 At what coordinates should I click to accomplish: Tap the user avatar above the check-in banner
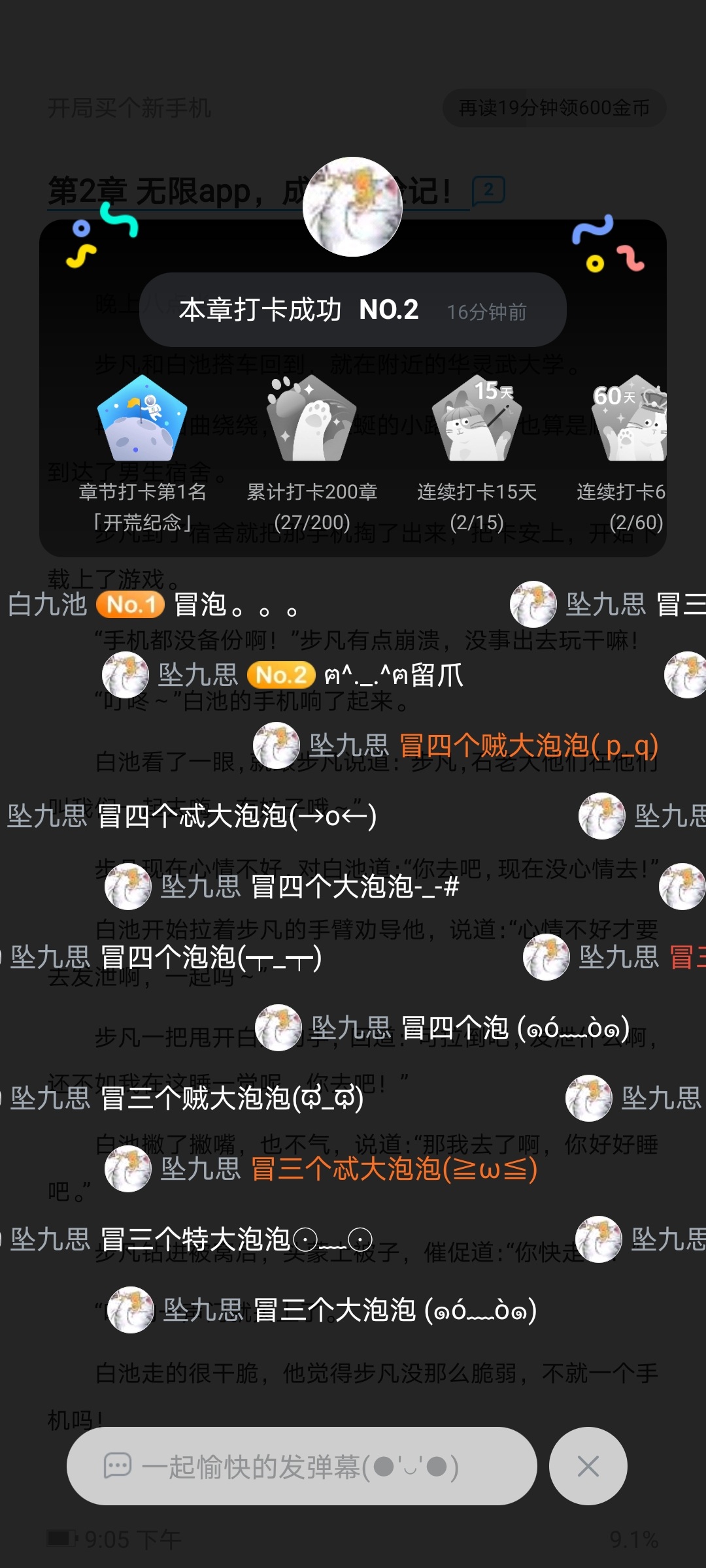pyautogui.click(x=353, y=206)
